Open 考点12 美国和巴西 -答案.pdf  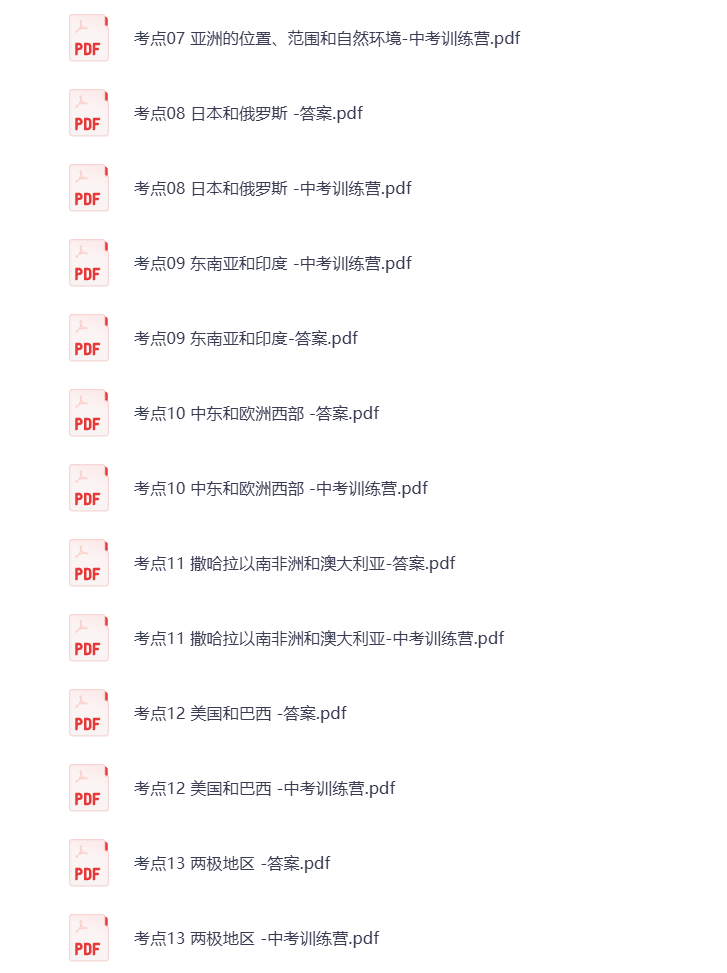240,714
